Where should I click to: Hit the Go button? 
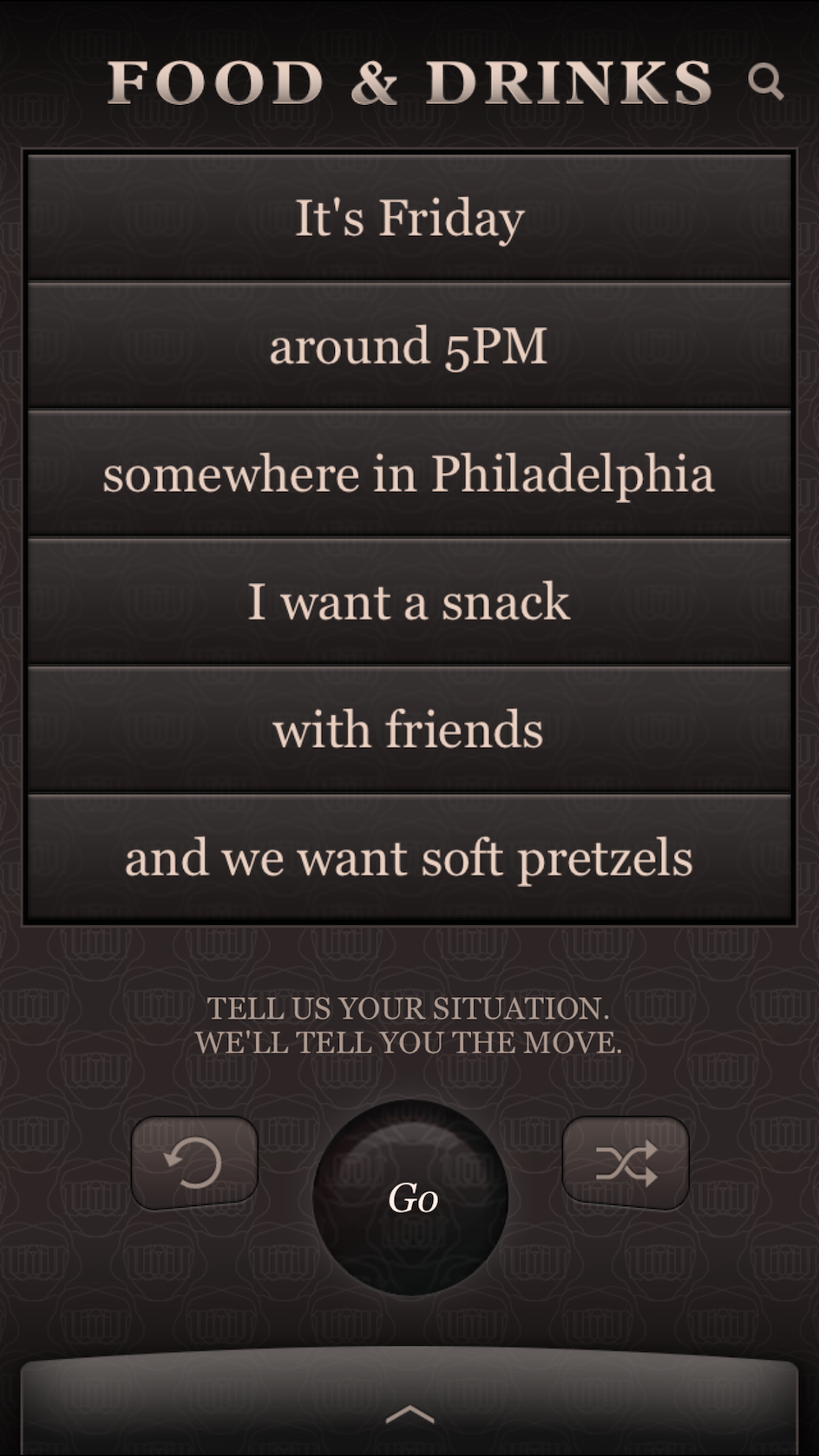(410, 1197)
